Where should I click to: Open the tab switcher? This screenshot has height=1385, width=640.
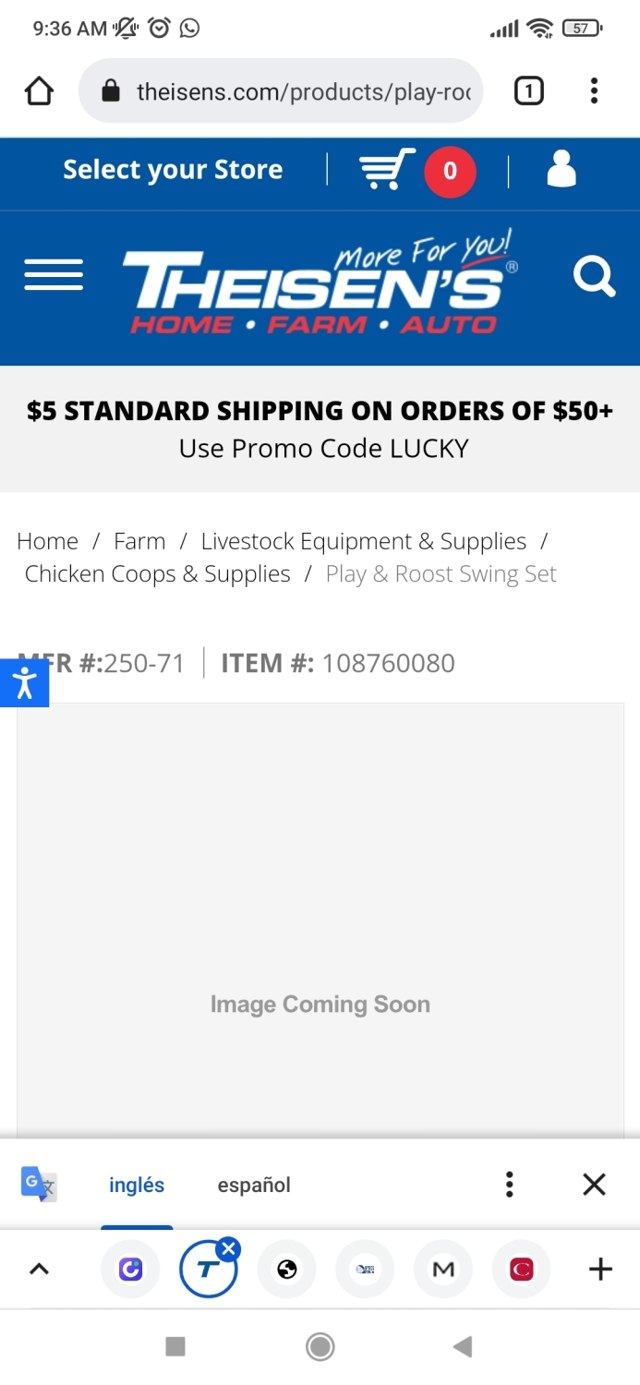pos(528,92)
